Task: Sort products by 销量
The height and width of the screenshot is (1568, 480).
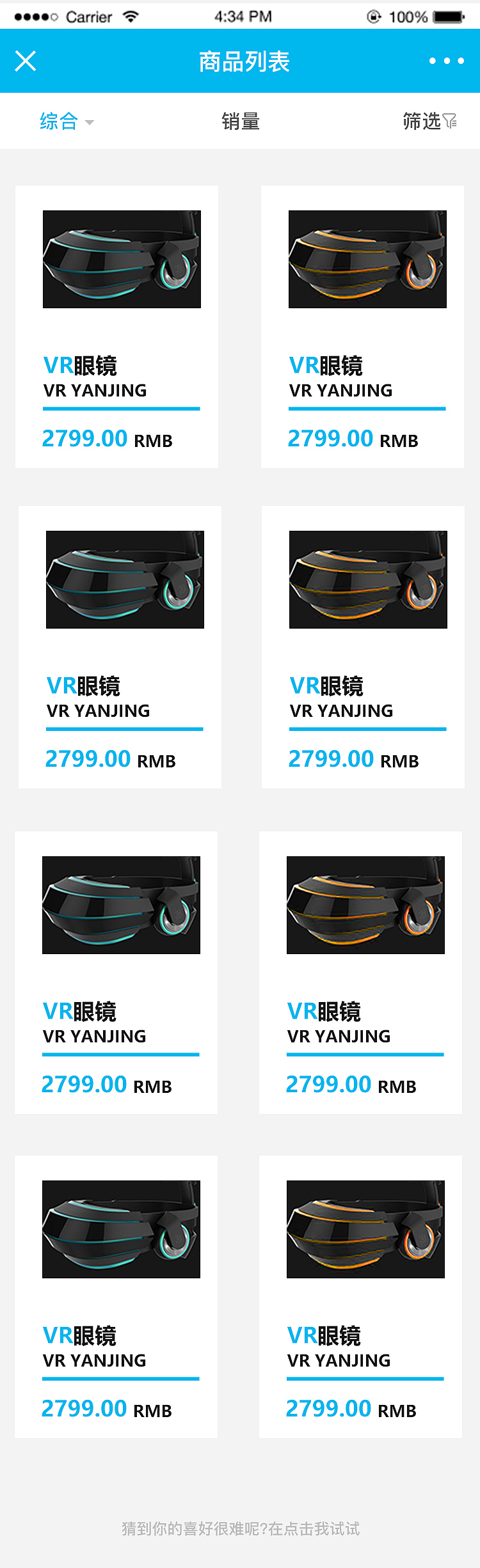Action: tap(241, 122)
